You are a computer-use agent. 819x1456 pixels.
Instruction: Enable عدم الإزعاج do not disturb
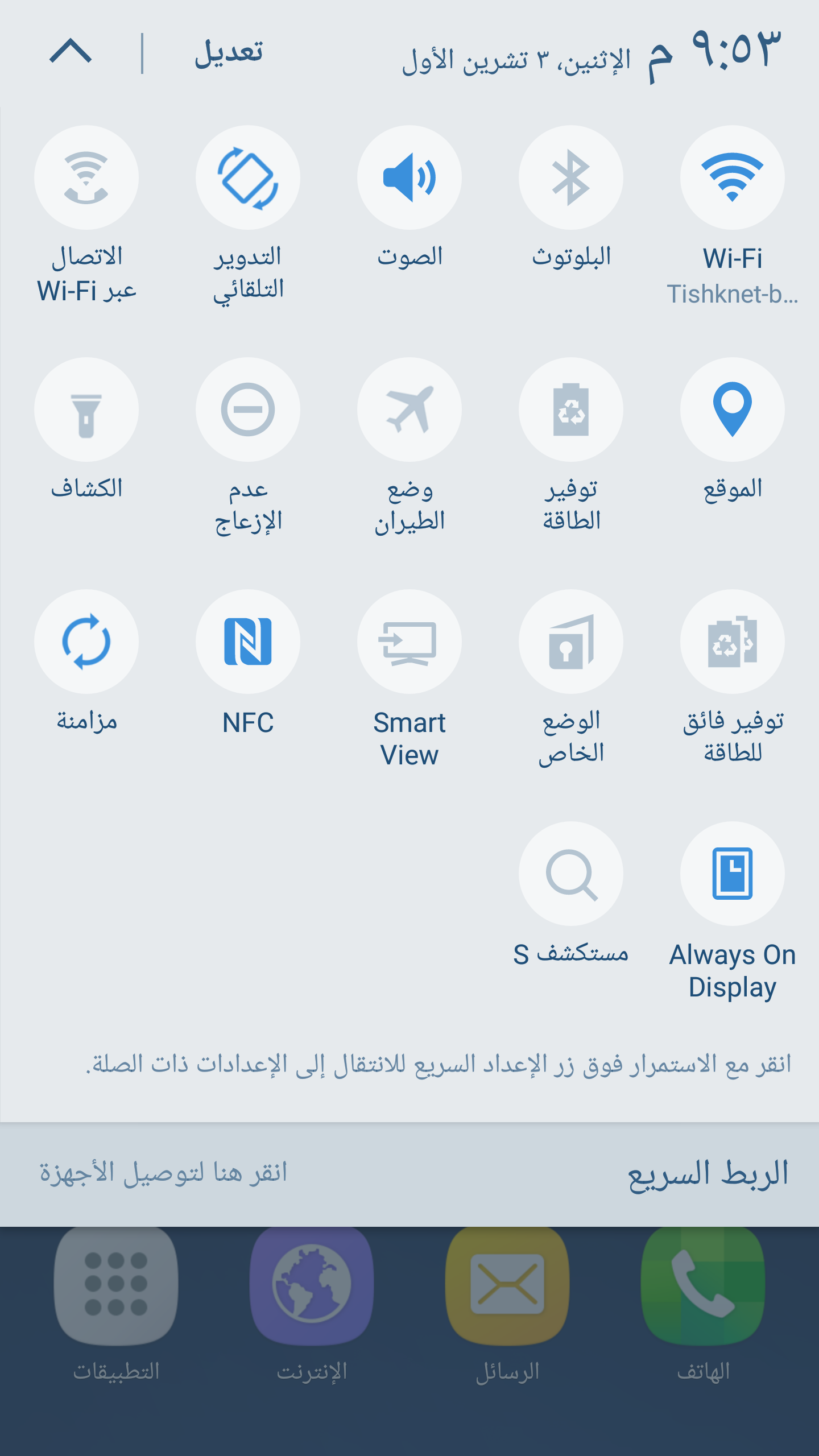[247, 410]
